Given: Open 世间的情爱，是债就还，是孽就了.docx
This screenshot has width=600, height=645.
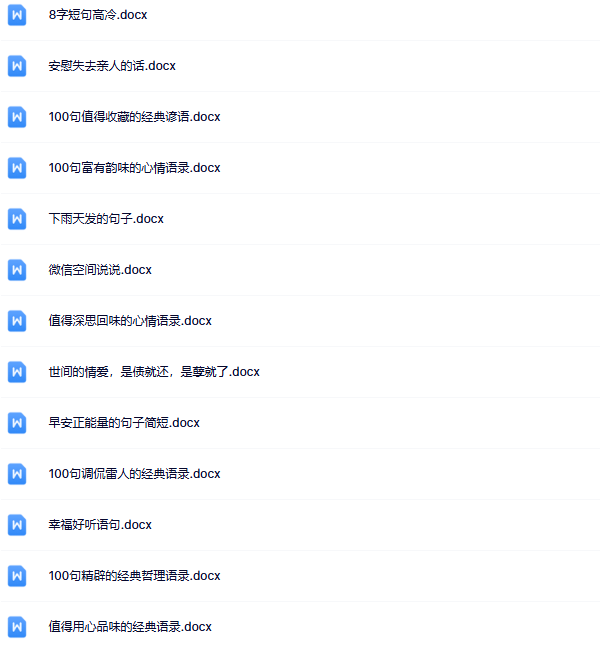Looking at the screenshot, I should click(154, 372).
